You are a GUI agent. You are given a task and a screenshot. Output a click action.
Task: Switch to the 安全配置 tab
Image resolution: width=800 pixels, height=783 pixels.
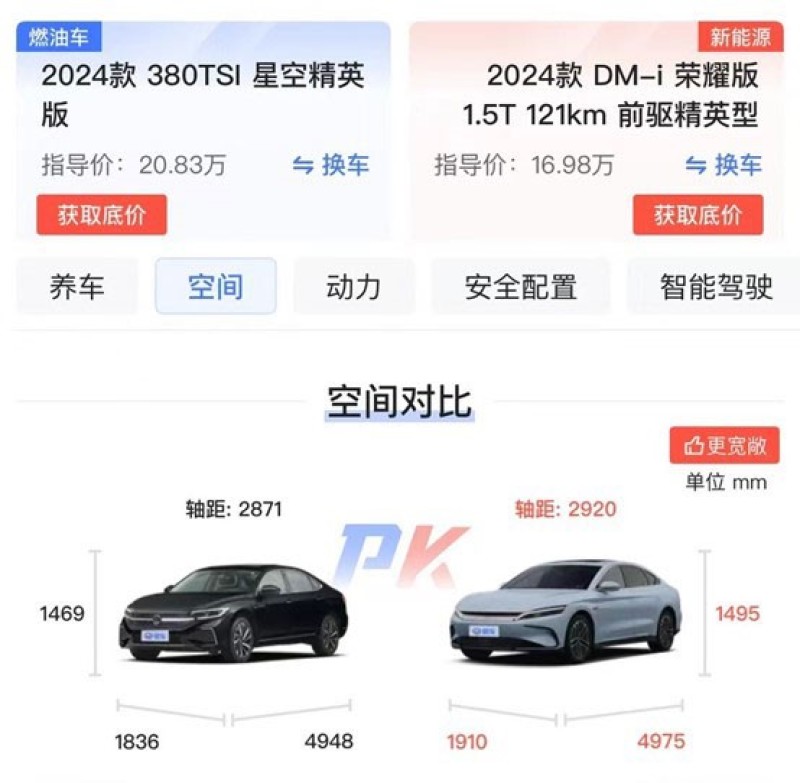coord(520,287)
